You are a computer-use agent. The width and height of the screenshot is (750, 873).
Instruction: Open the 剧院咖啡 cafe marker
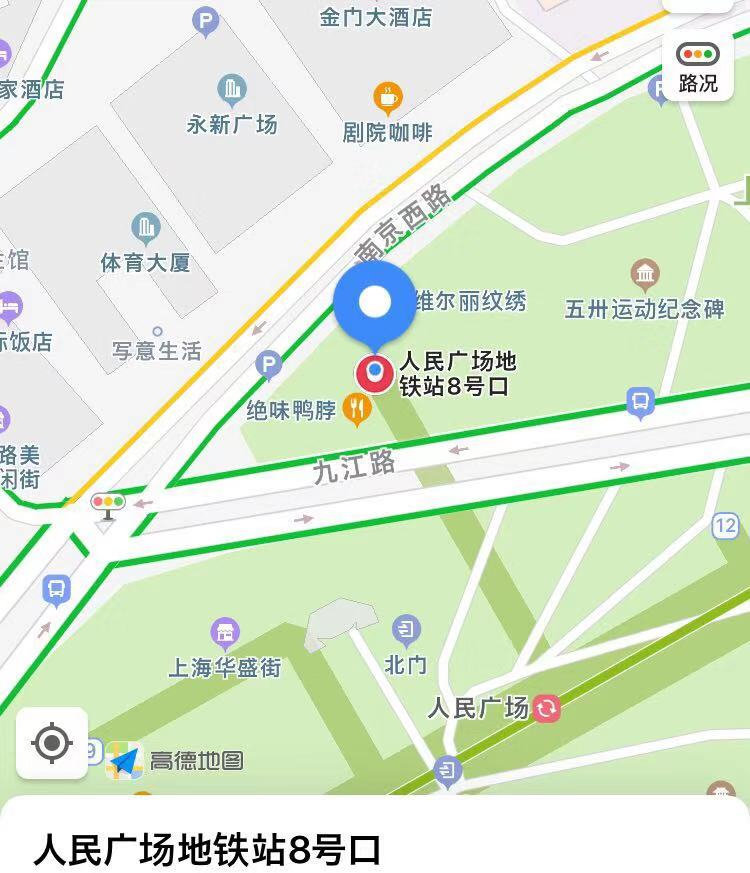click(x=387, y=98)
